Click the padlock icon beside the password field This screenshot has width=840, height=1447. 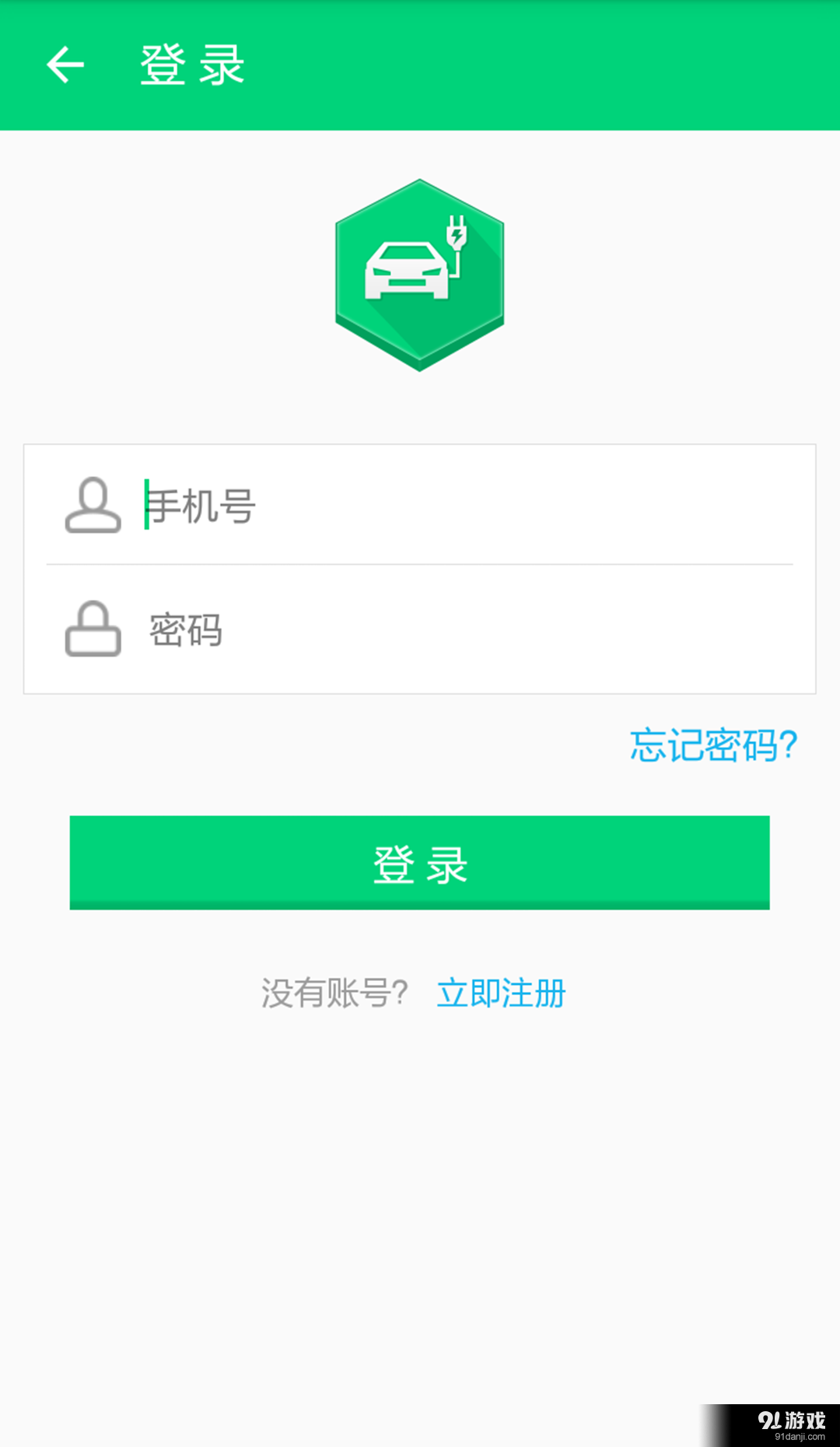click(x=93, y=630)
